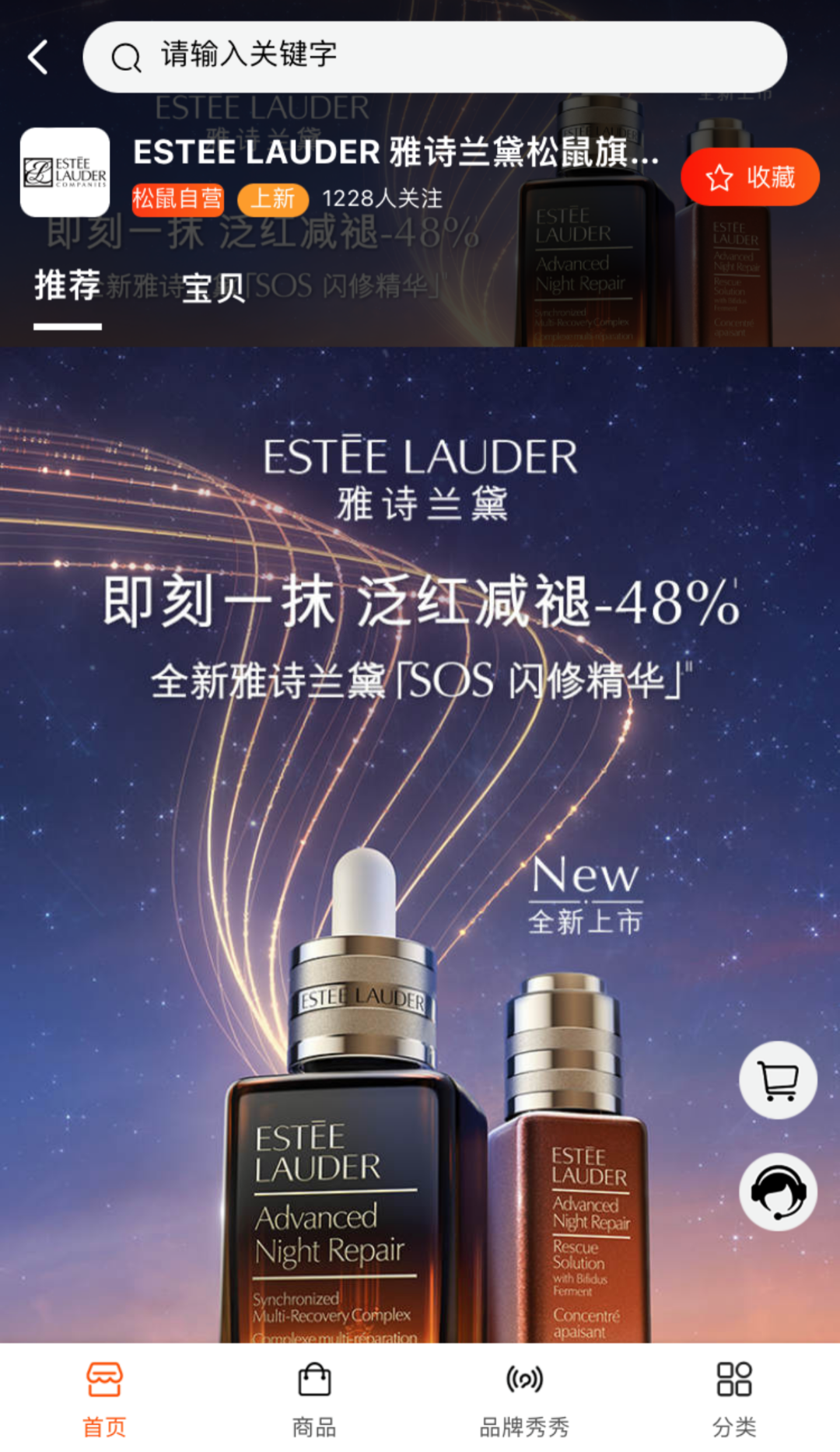Tap the 1228人关注 followers text
This screenshot has height=1452, width=840.
point(382,200)
